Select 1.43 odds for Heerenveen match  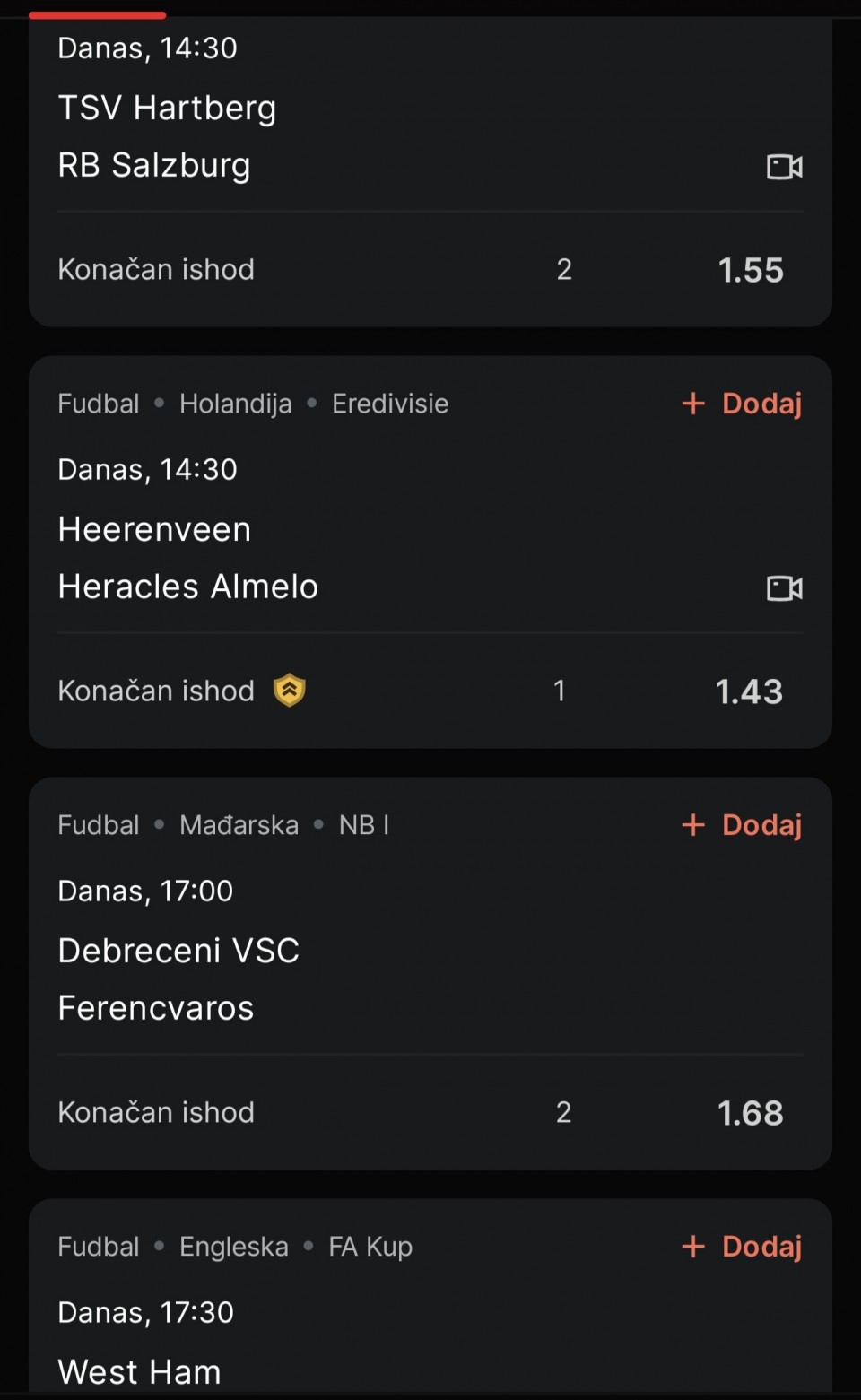[x=748, y=691]
